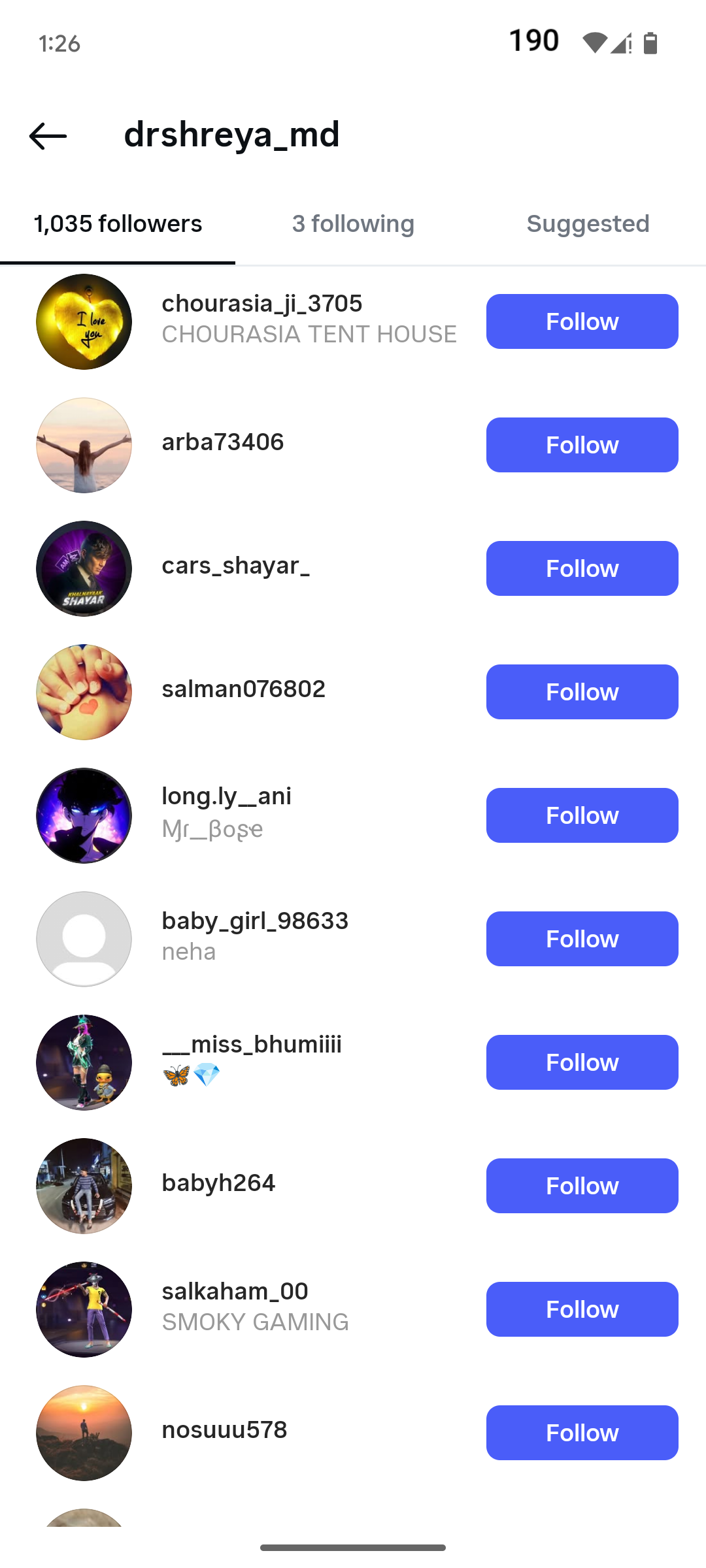Follow nosuuu578
Viewport: 706px width, 1568px height.
[x=582, y=1433]
